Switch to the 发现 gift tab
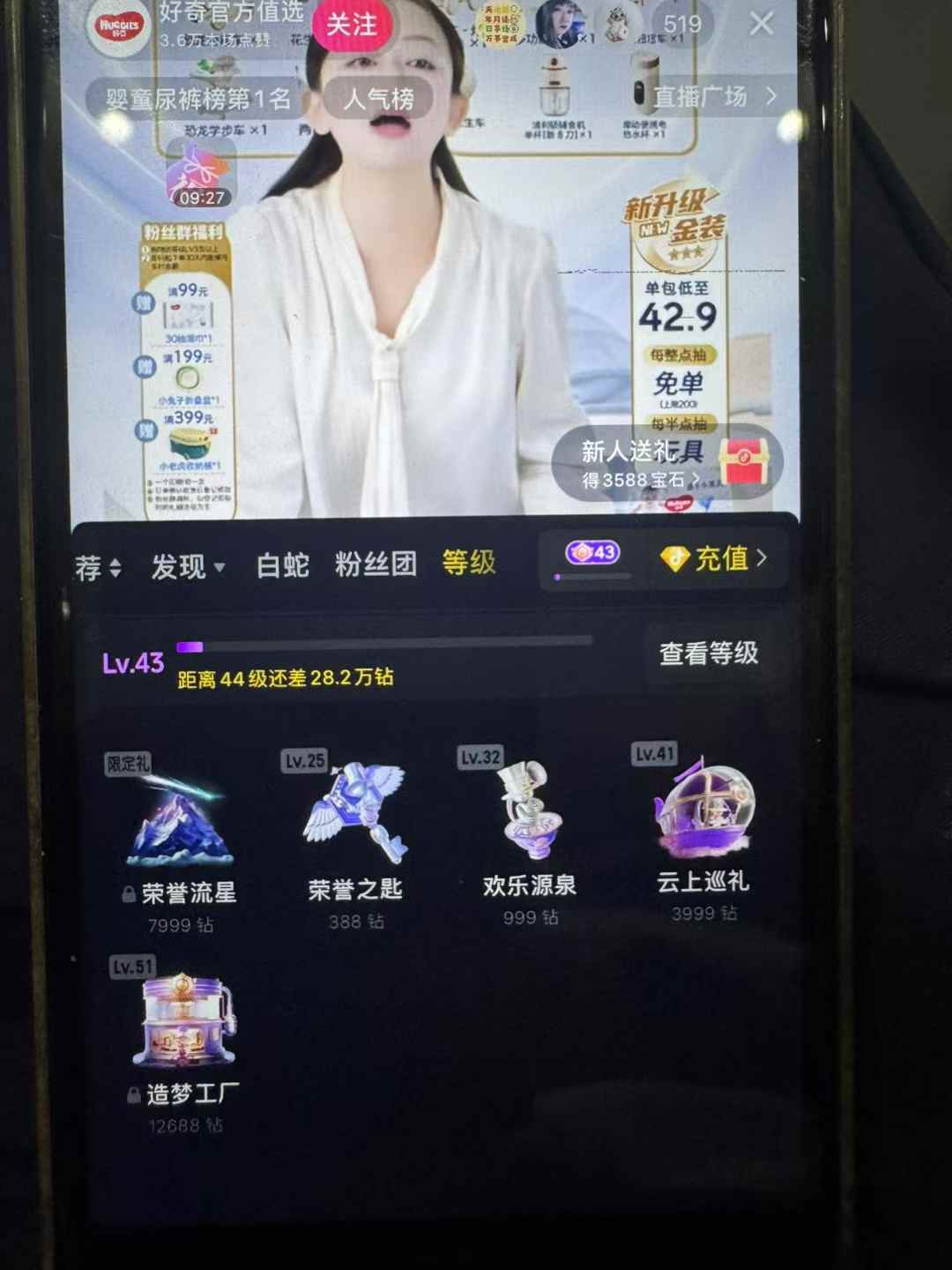Viewport: 952px width, 1270px height. [x=187, y=567]
